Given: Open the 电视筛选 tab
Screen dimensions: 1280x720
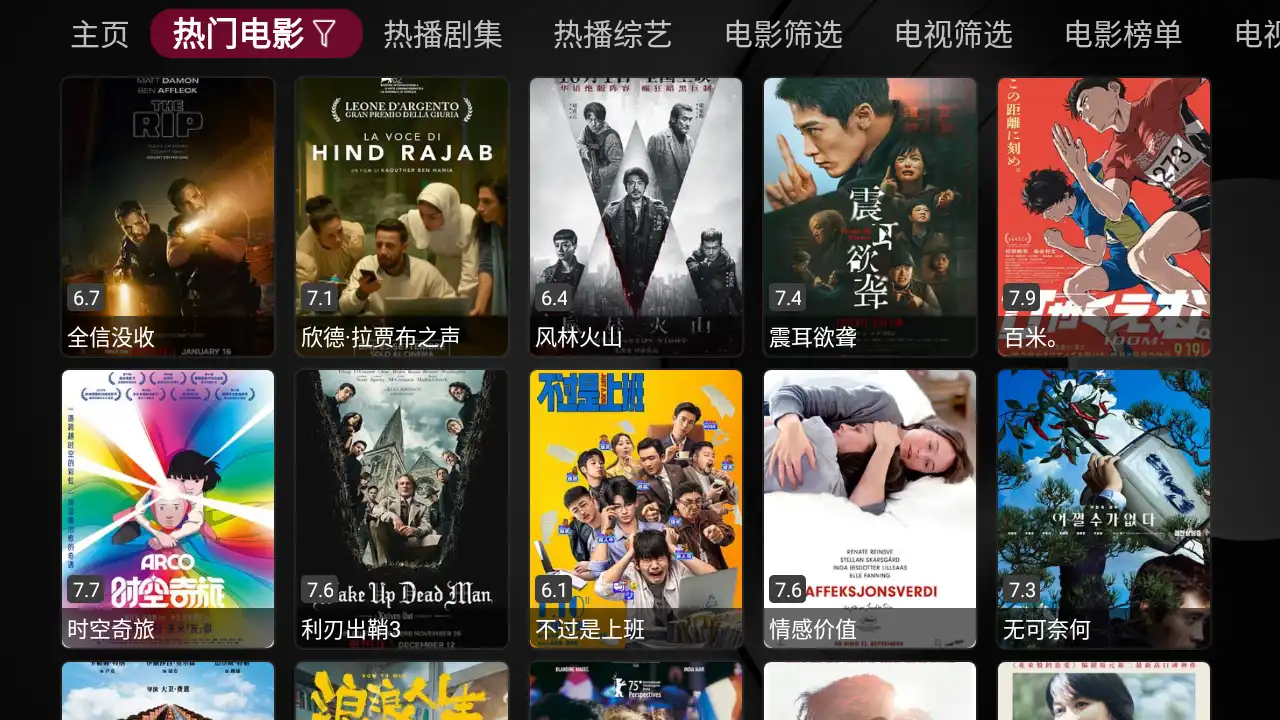Looking at the screenshot, I should pos(953,35).
